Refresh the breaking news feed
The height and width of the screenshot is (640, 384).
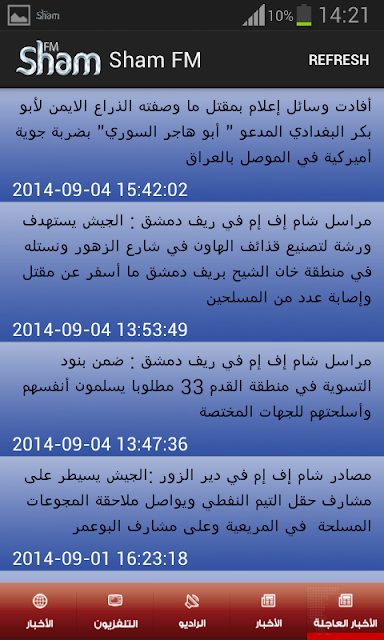(338, 60)
